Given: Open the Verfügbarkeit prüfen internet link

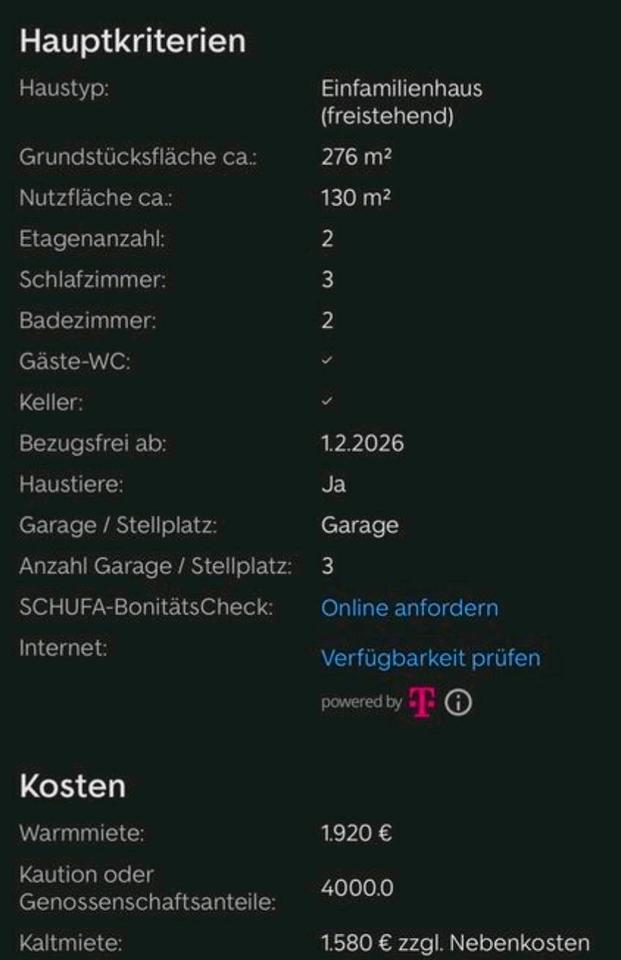Looking at the screenshot, I should 430,658.
